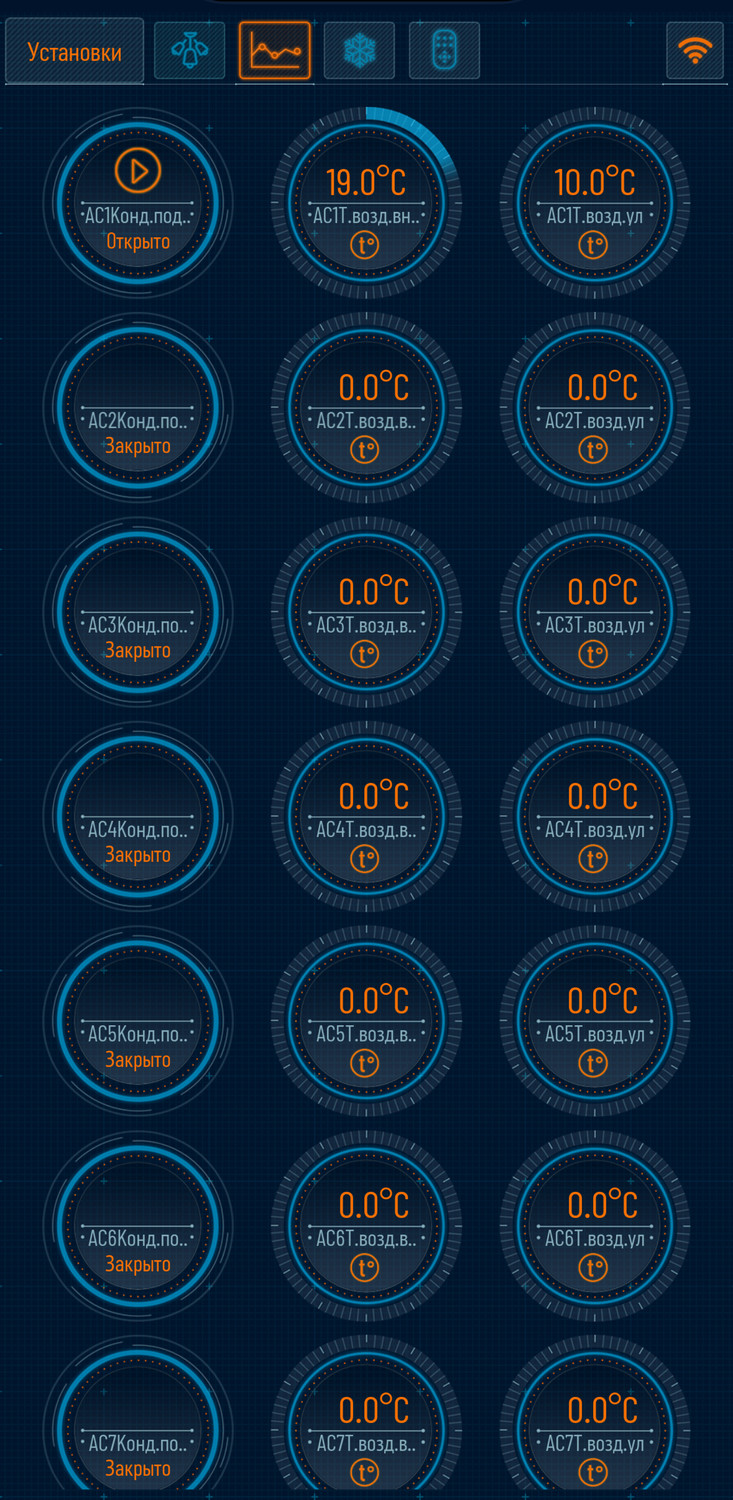Select the AC6 T.возд.в. temperature gauge

[366, 1226]
